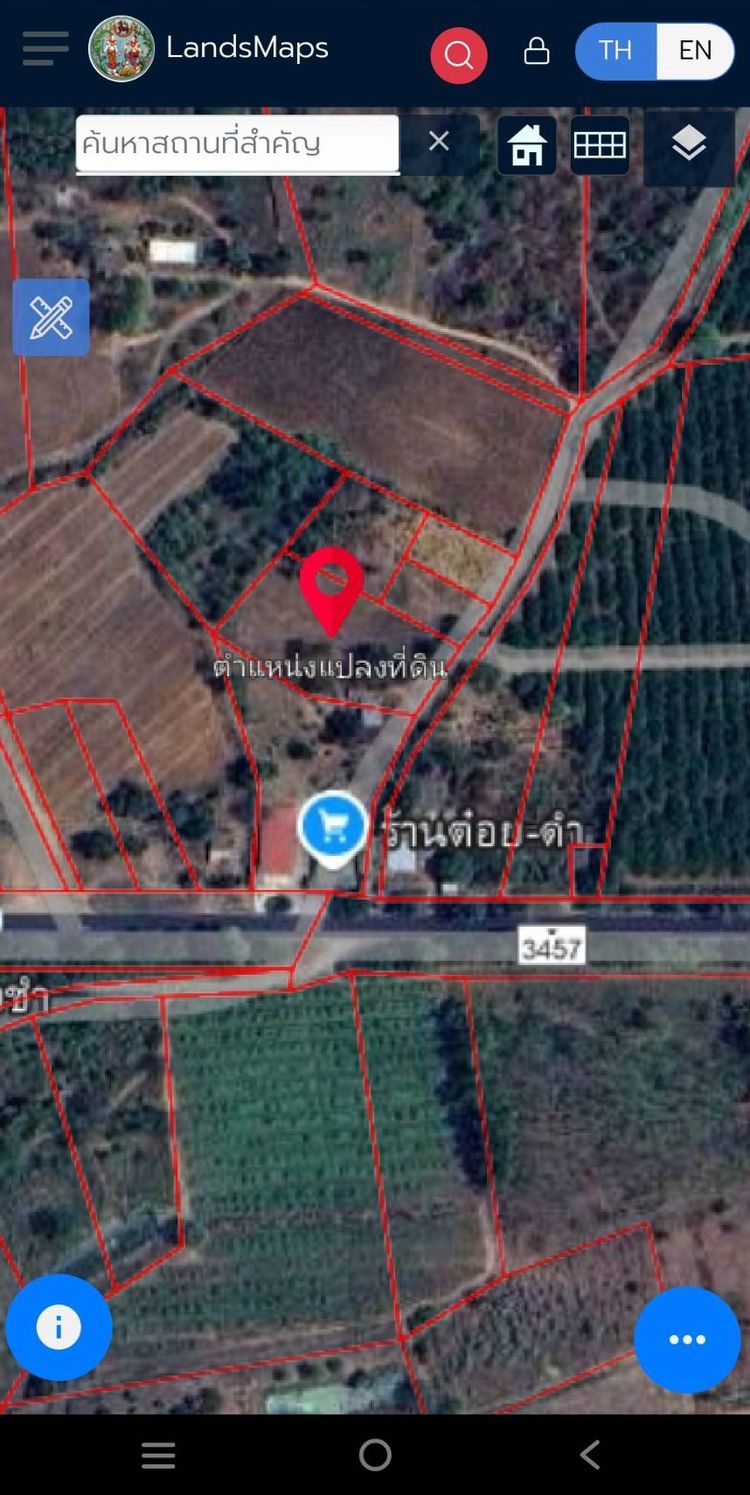This screenshot has height=1495, width=750.
Task: Switch language to TH
Action: click(615, 51)
